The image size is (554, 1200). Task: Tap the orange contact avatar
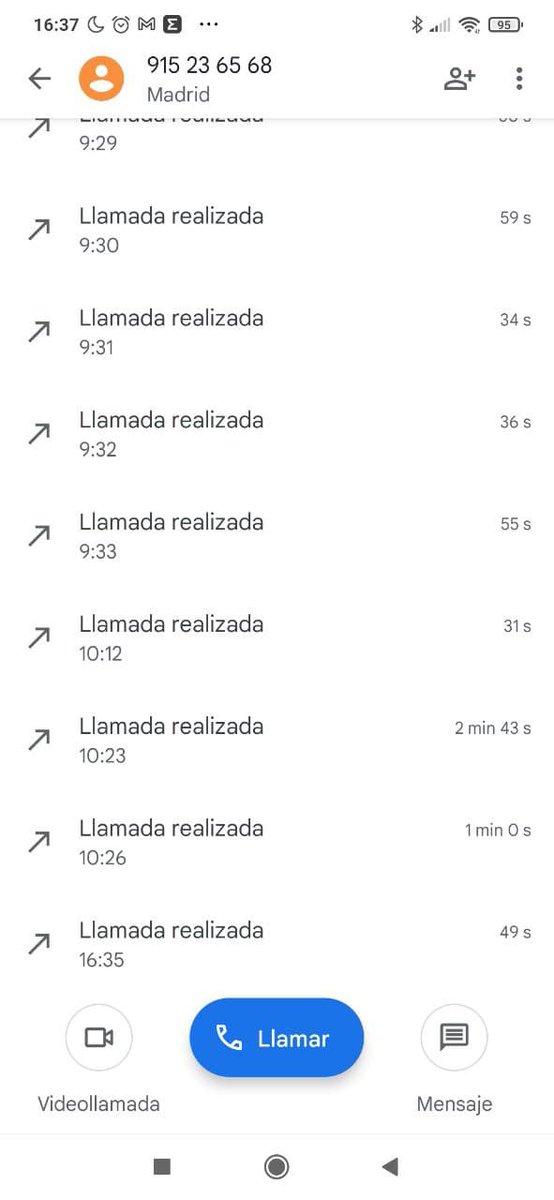(x=101, y=78)
